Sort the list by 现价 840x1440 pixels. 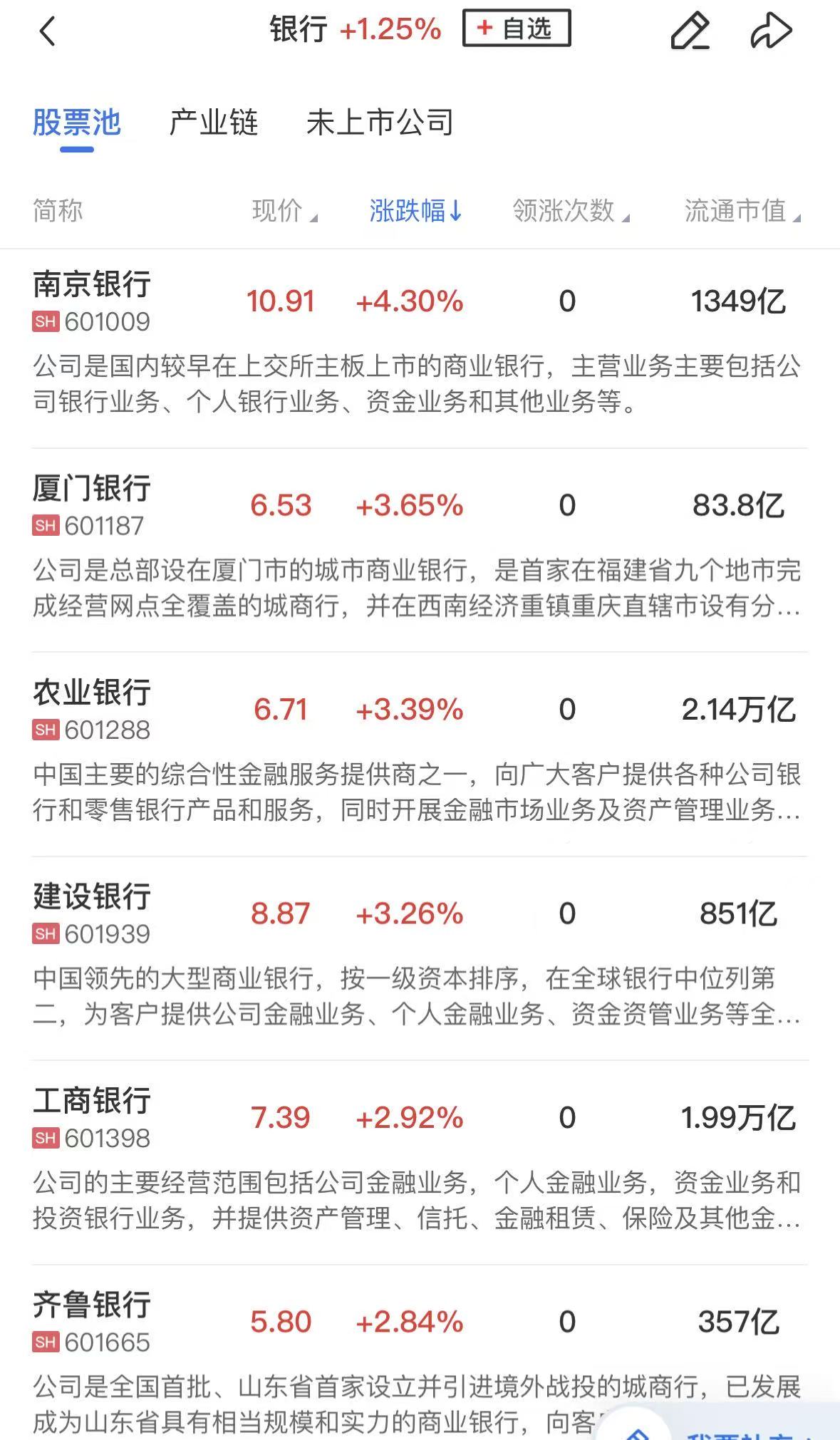click(284, 211)
